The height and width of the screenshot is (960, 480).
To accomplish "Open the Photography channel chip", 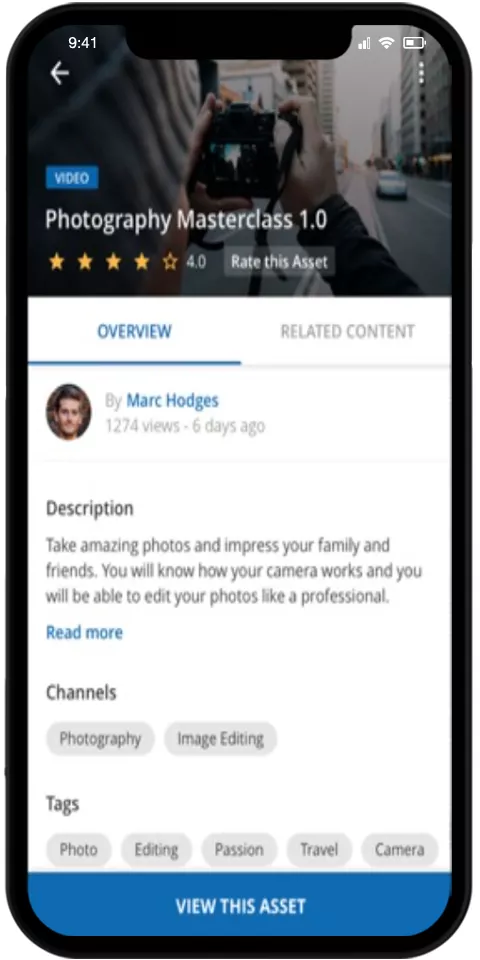I will tap(100, 738).
